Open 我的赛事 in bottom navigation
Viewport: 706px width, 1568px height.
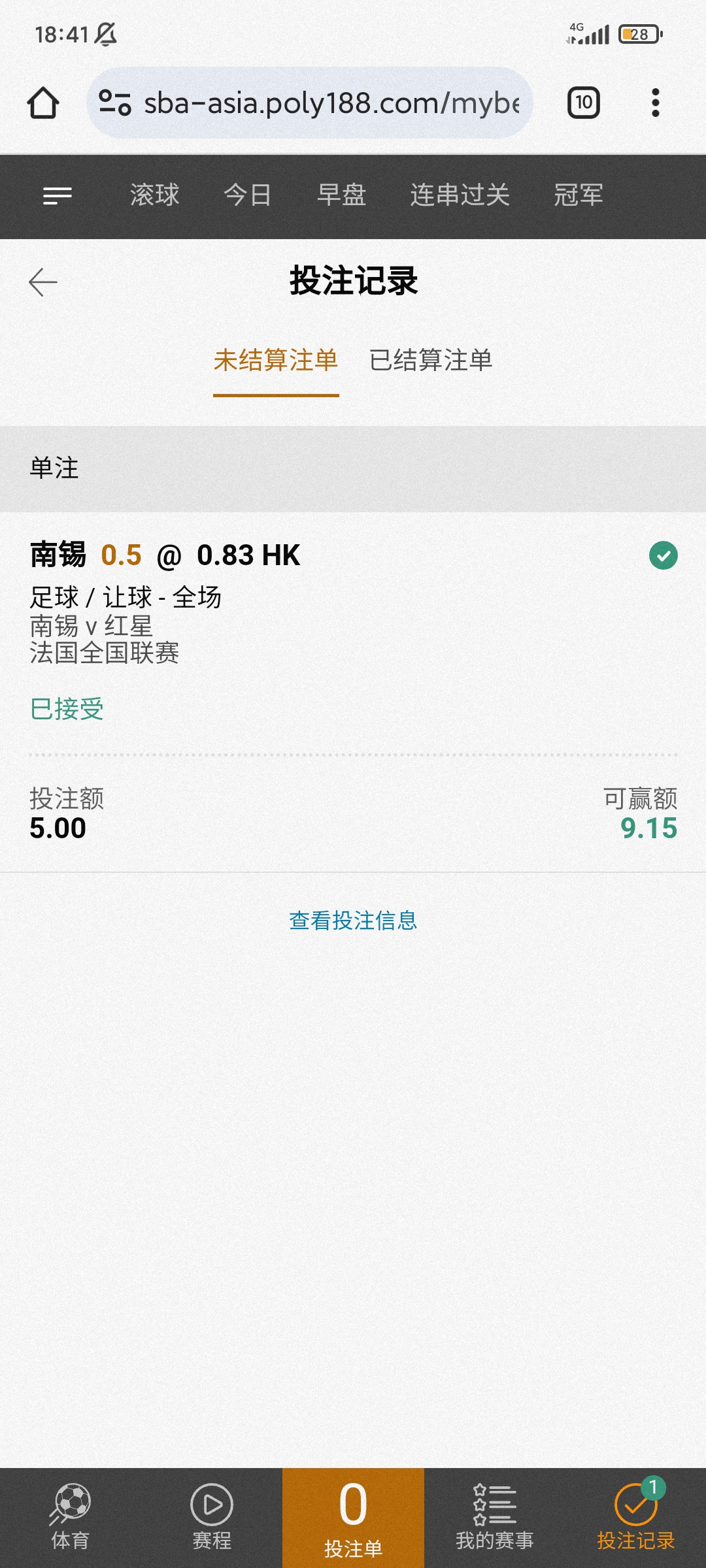(495, 1517)
